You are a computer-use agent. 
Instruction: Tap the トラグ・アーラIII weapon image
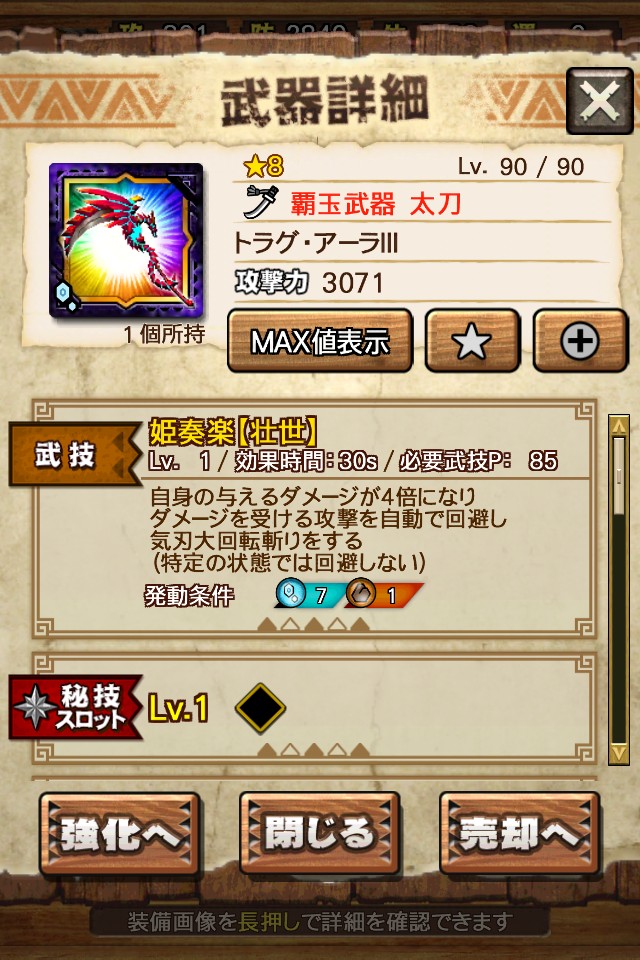tap(126, 241)
